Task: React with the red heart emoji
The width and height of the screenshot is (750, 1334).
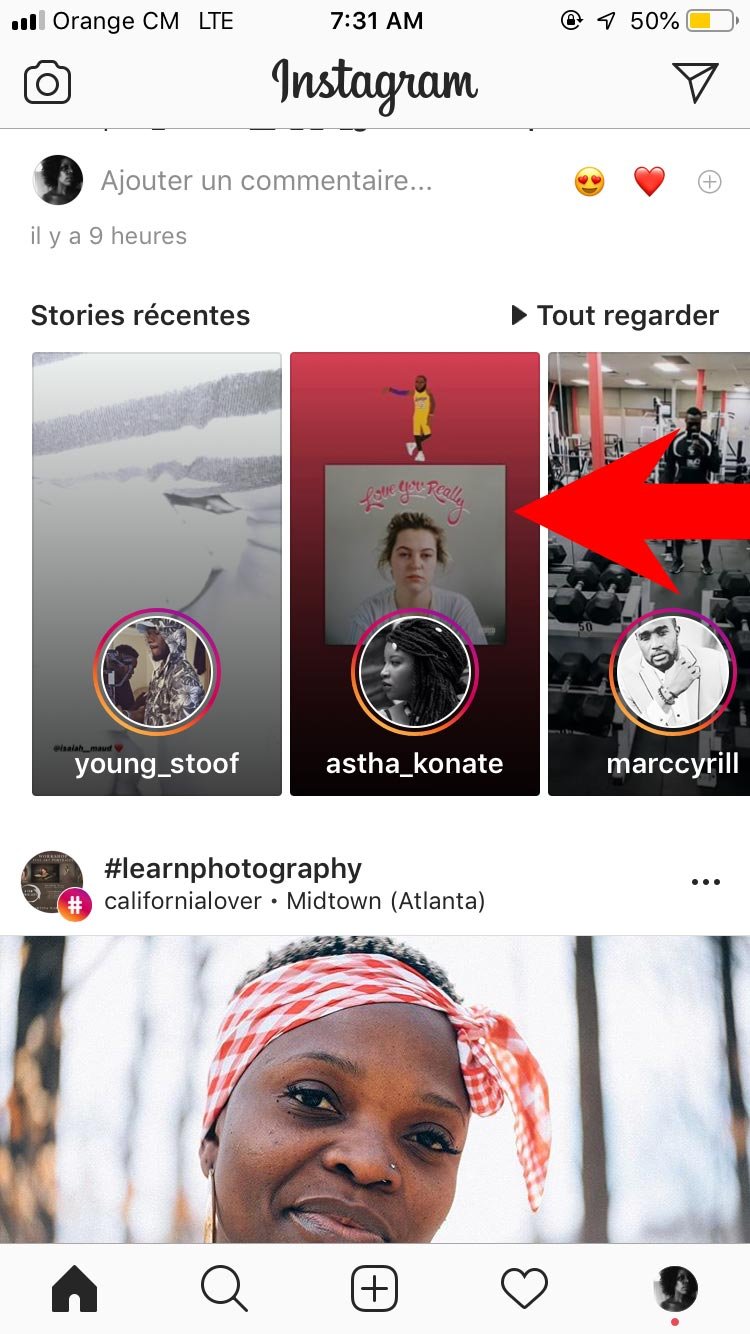Action: (x=650, y=182)
